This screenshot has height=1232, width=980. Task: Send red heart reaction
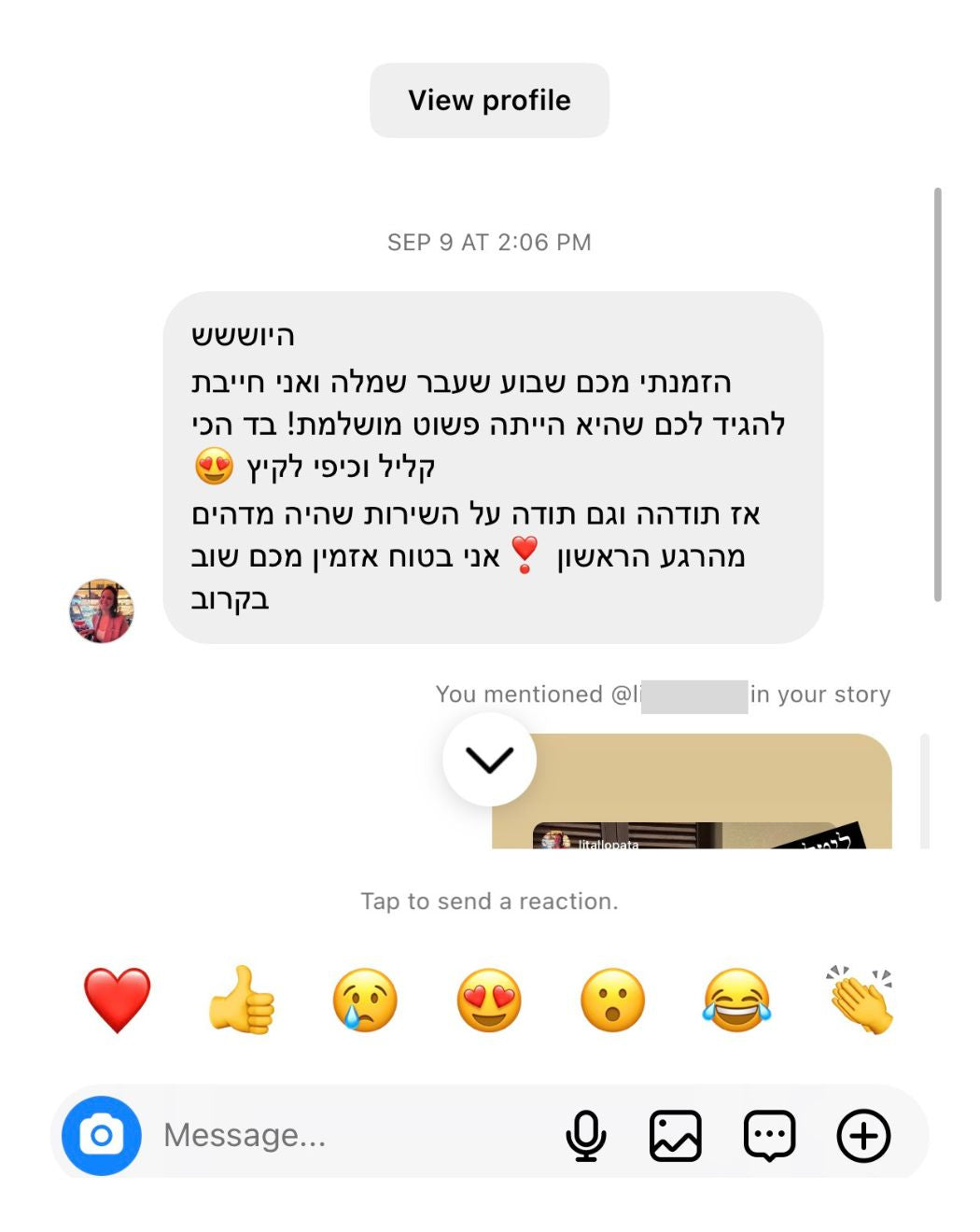117,1000
